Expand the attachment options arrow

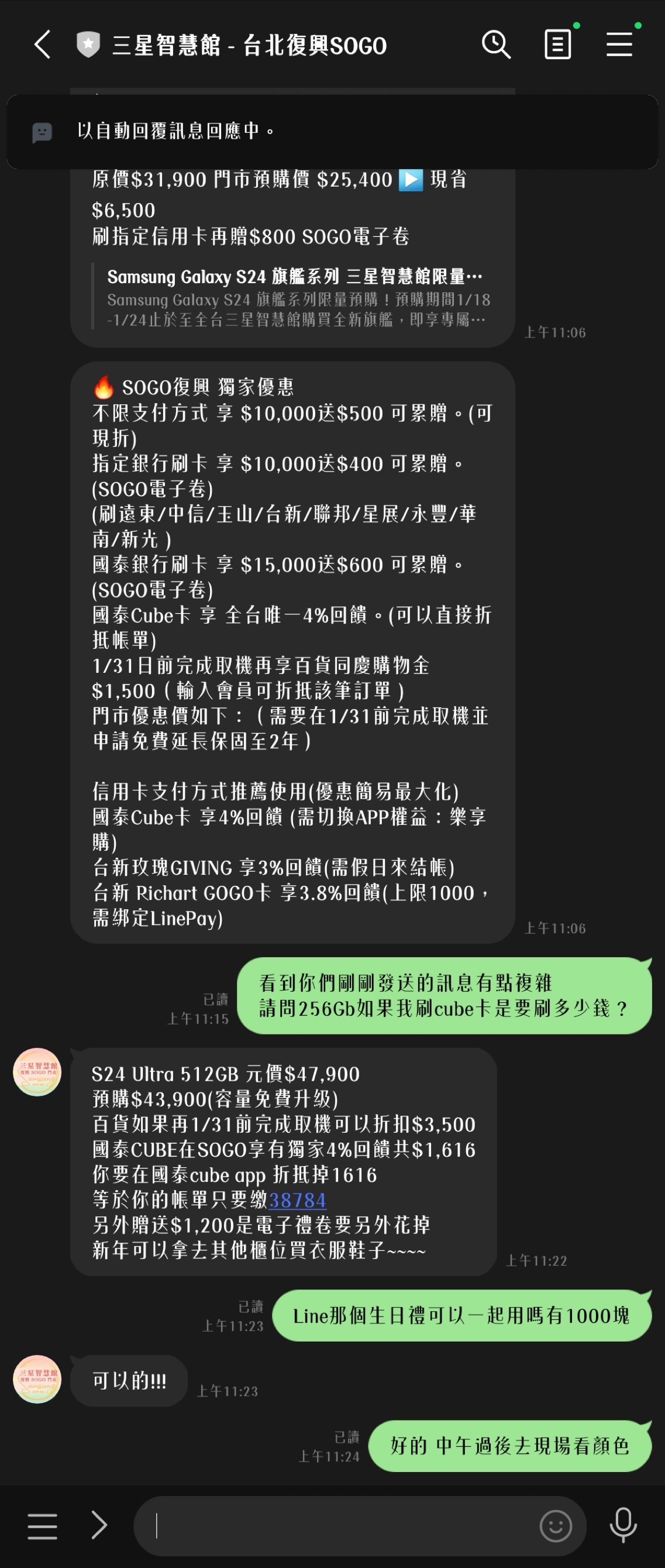[x=99, y=1525]
